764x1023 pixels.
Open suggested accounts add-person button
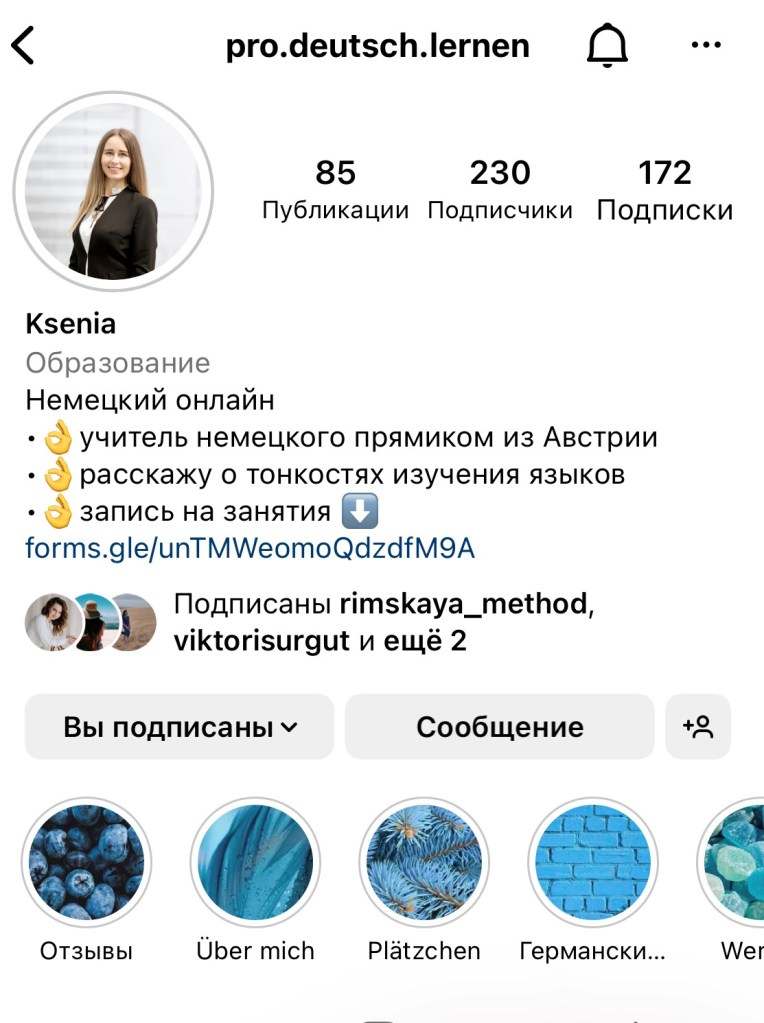(x=698, y=727)
